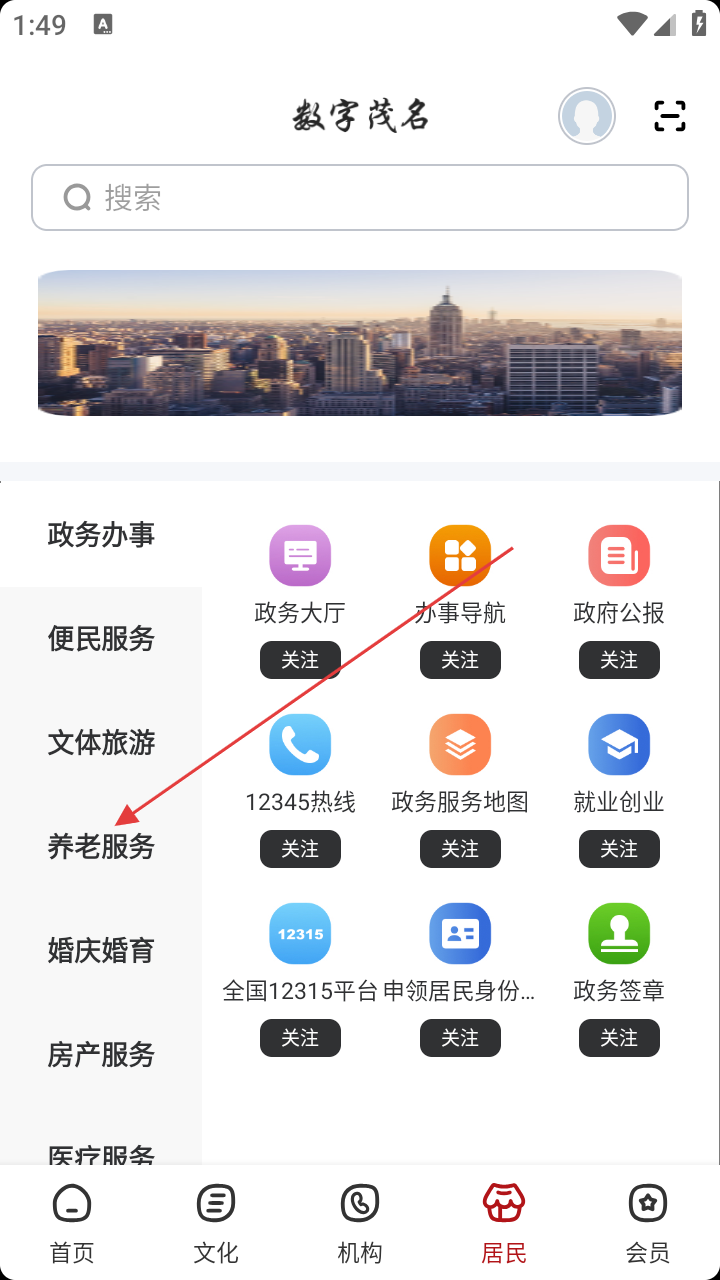
Task: Switch to the 文化 tab
Action: [216, 1223]
